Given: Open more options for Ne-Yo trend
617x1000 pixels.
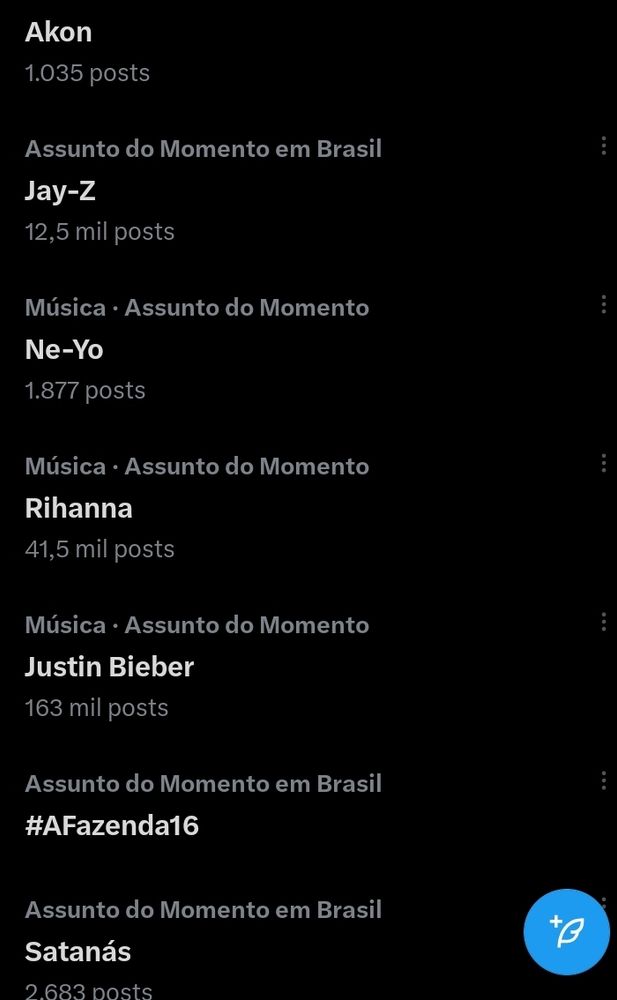Looking at the screenshot, I should pos(604,305).
